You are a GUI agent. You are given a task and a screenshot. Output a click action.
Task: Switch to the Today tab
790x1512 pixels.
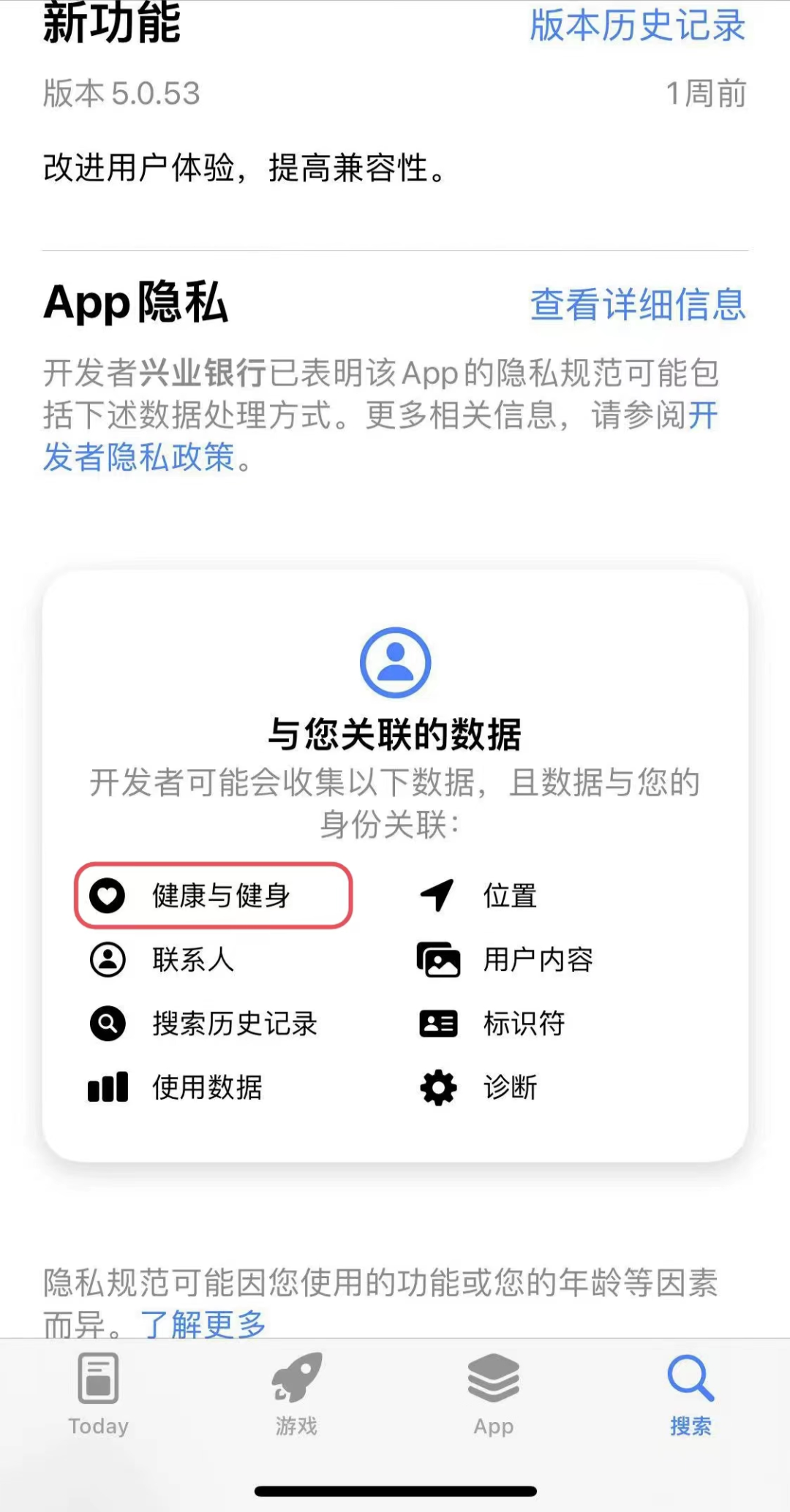coord(98,1394)
